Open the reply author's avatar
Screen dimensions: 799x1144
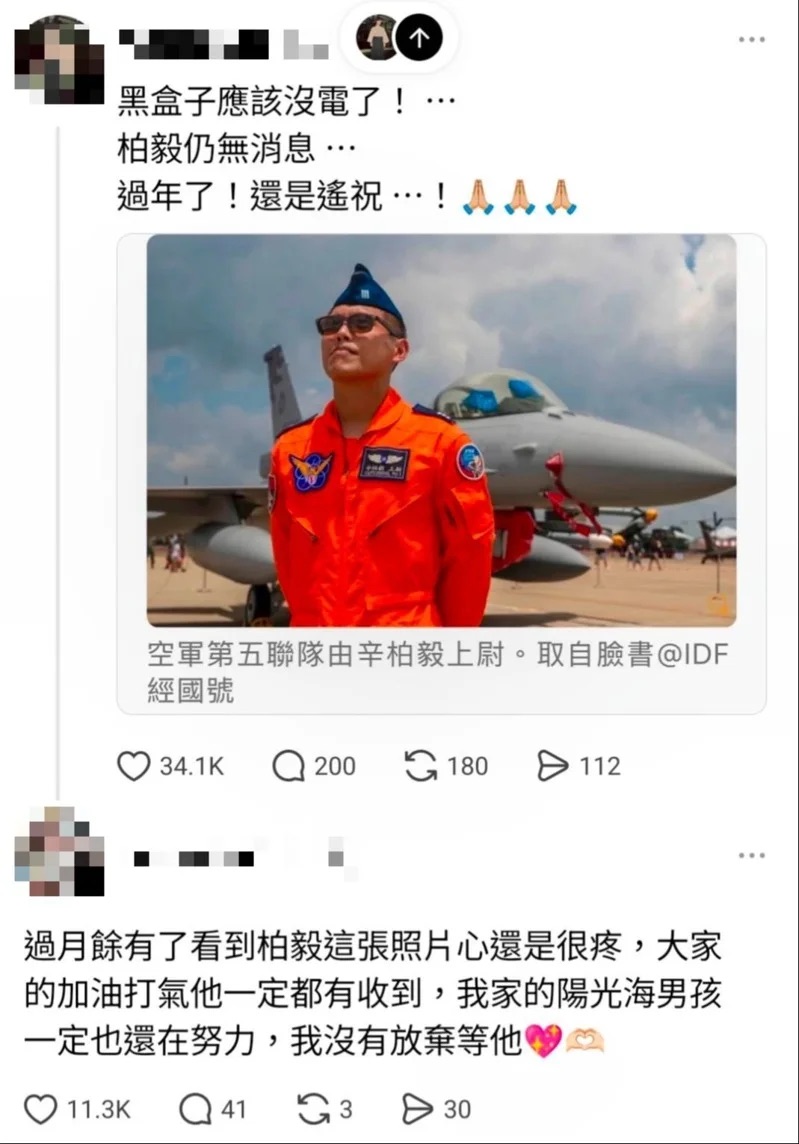(59, 852)
